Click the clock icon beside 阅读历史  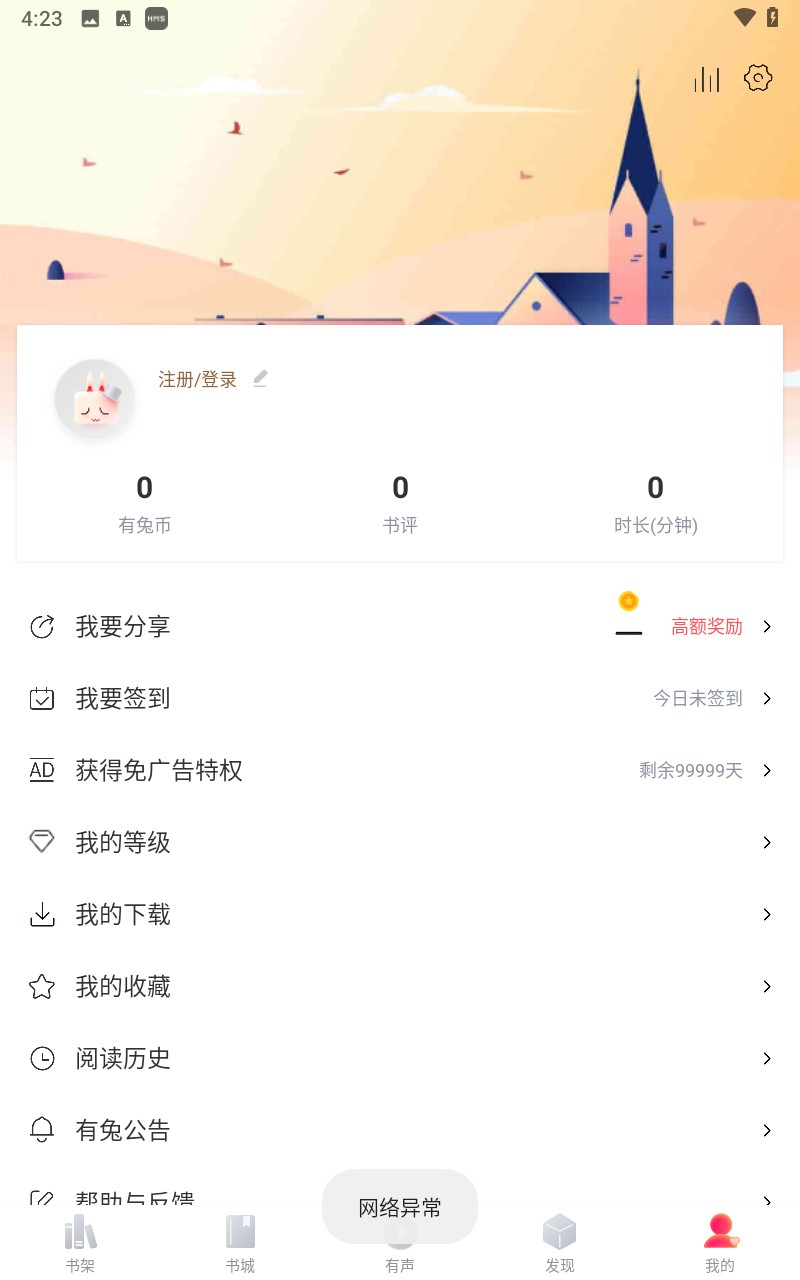point(41,1058)
